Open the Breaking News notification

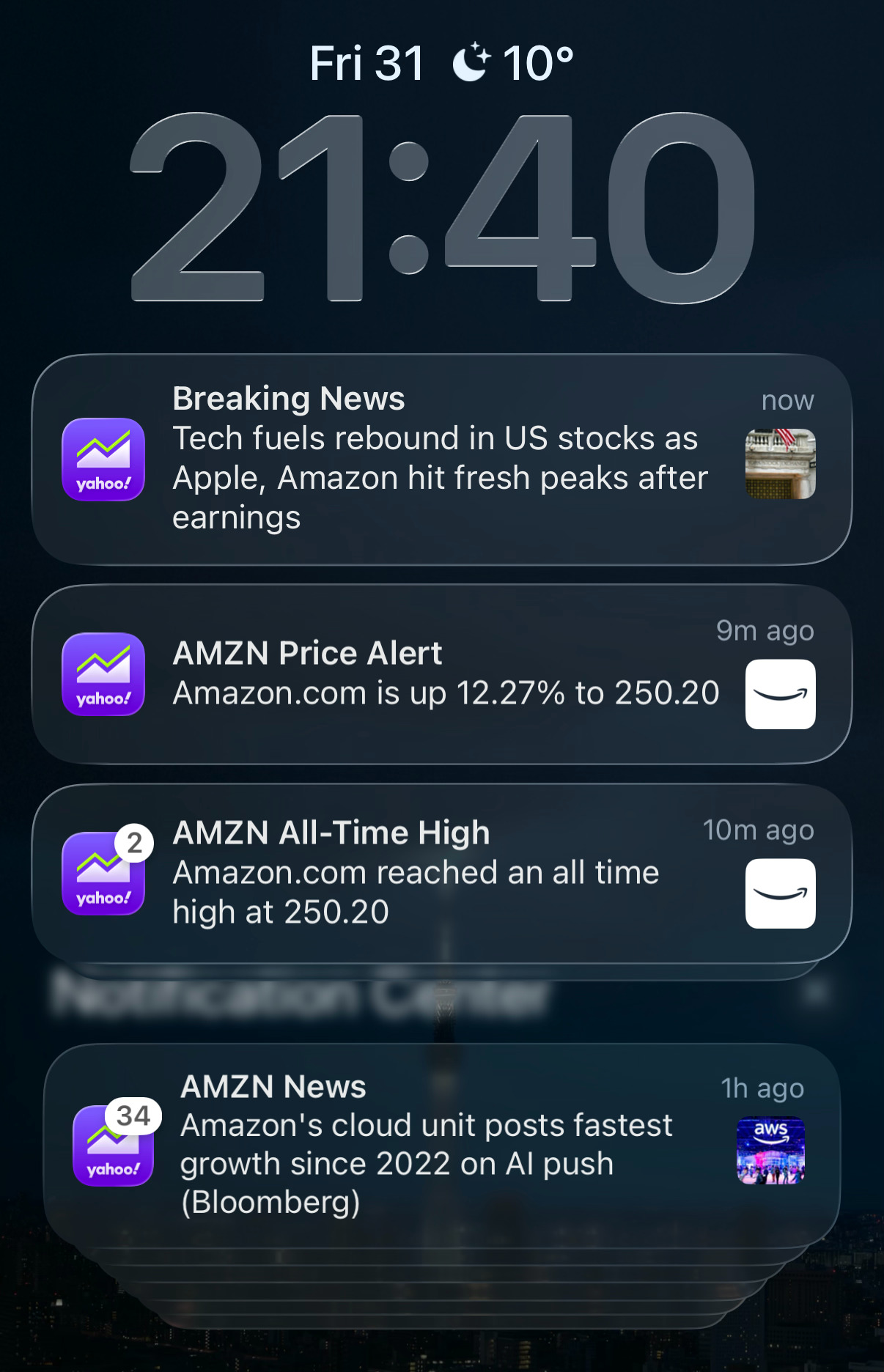(x=440, y=458)
